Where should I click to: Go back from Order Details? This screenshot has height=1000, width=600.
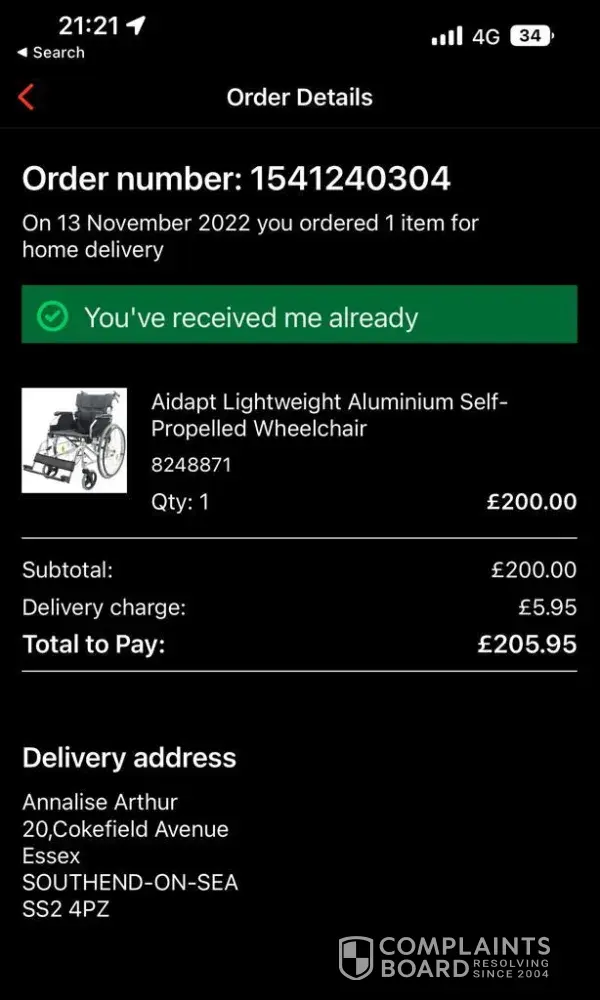pyautogui.click(x=27, y=97)
